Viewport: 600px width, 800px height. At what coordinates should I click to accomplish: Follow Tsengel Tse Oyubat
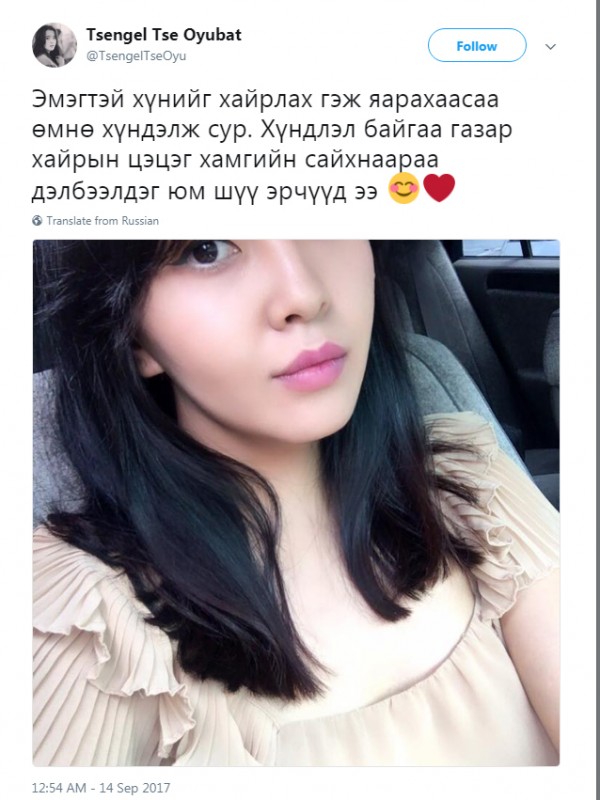coord(477,46)
